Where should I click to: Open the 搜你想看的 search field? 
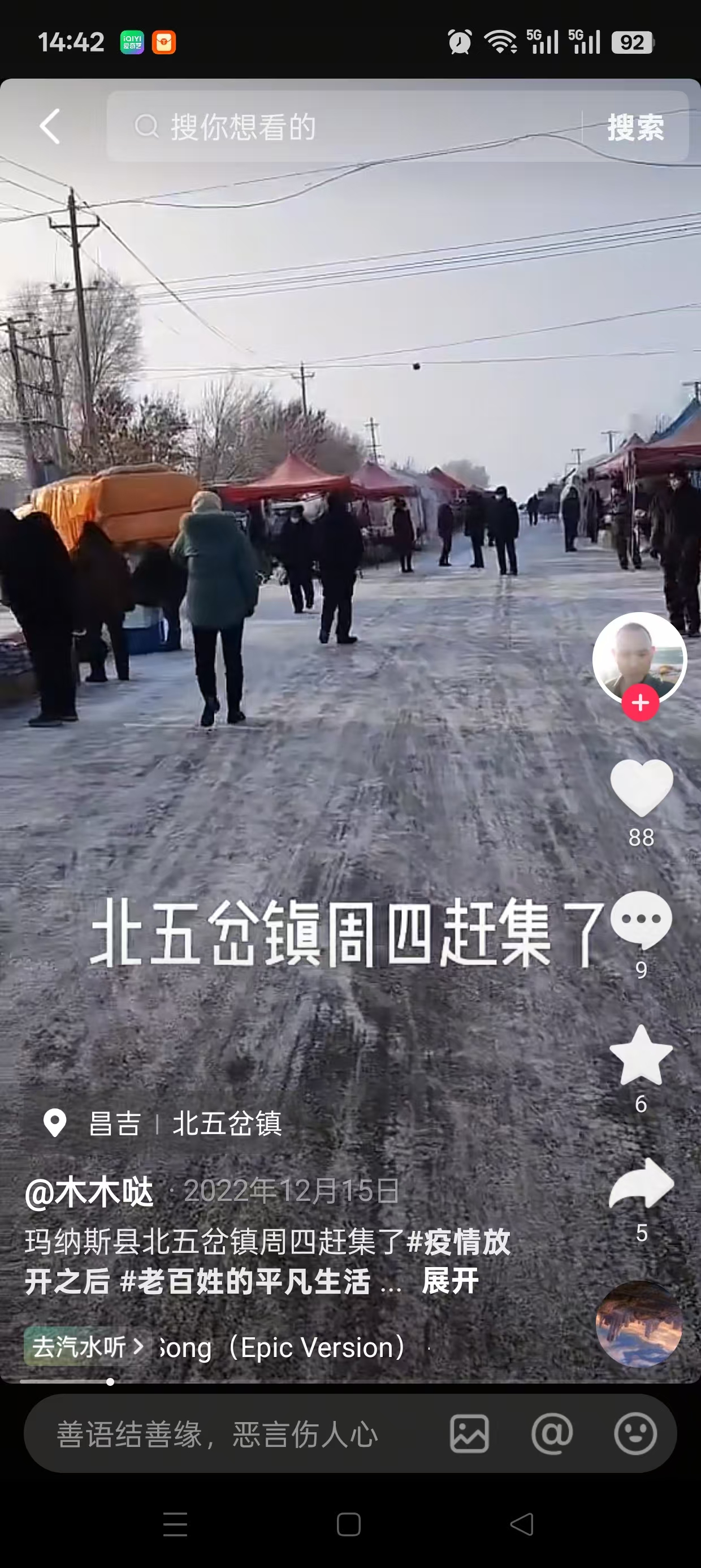[341, 127]
